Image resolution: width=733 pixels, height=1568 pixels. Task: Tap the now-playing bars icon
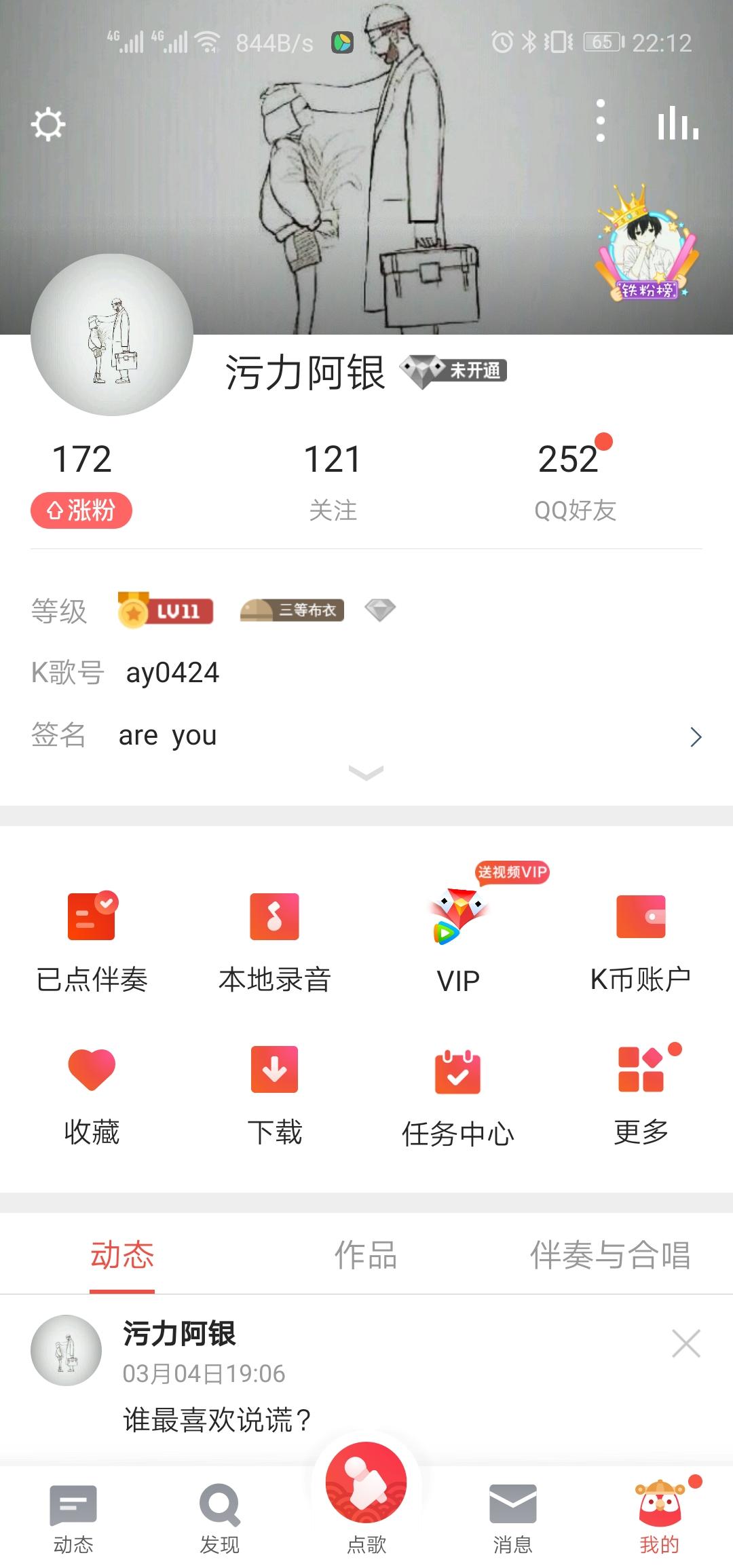(678, 123)
